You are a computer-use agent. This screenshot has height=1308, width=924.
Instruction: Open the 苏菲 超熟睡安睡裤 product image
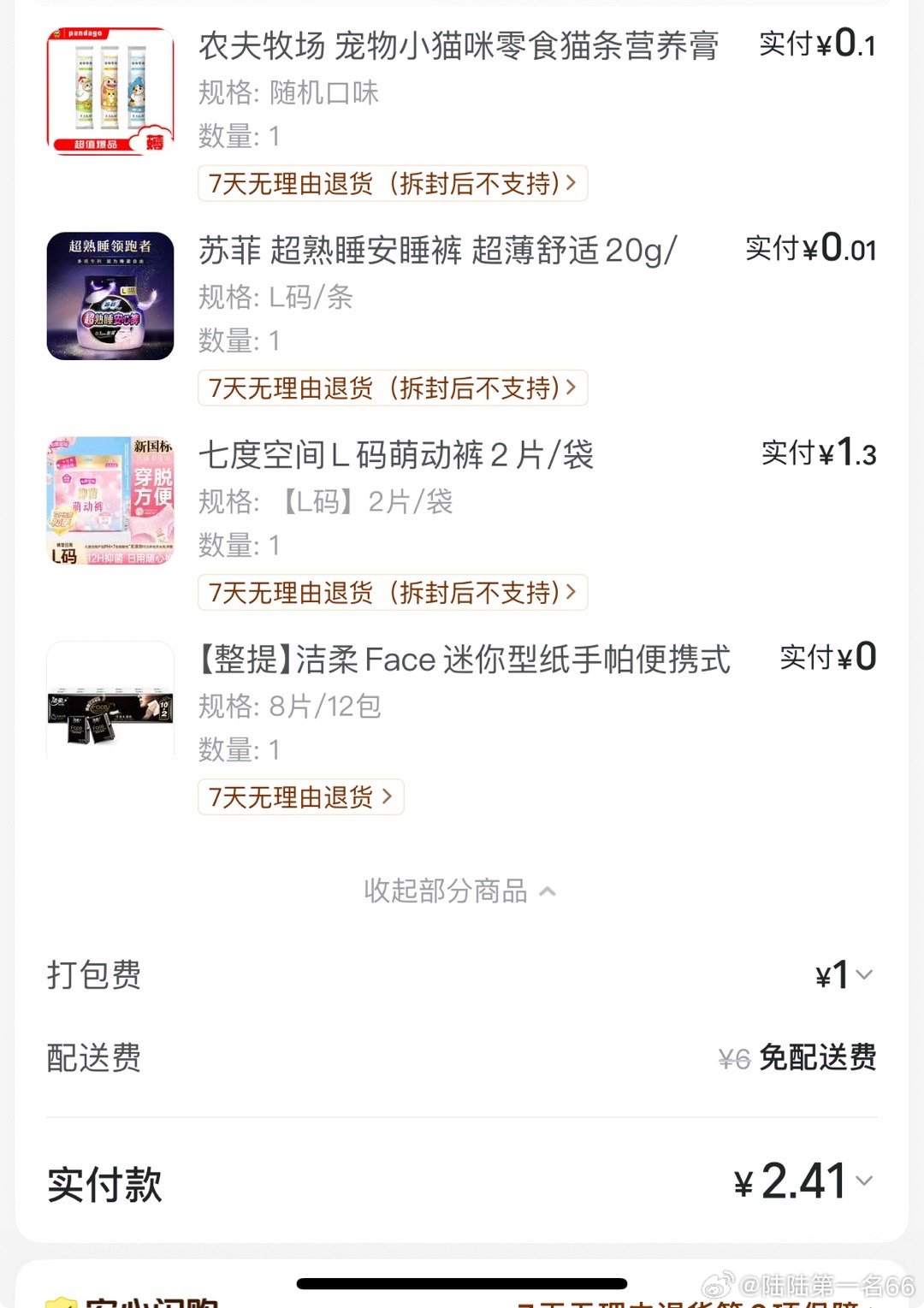[x=110, y=296]
